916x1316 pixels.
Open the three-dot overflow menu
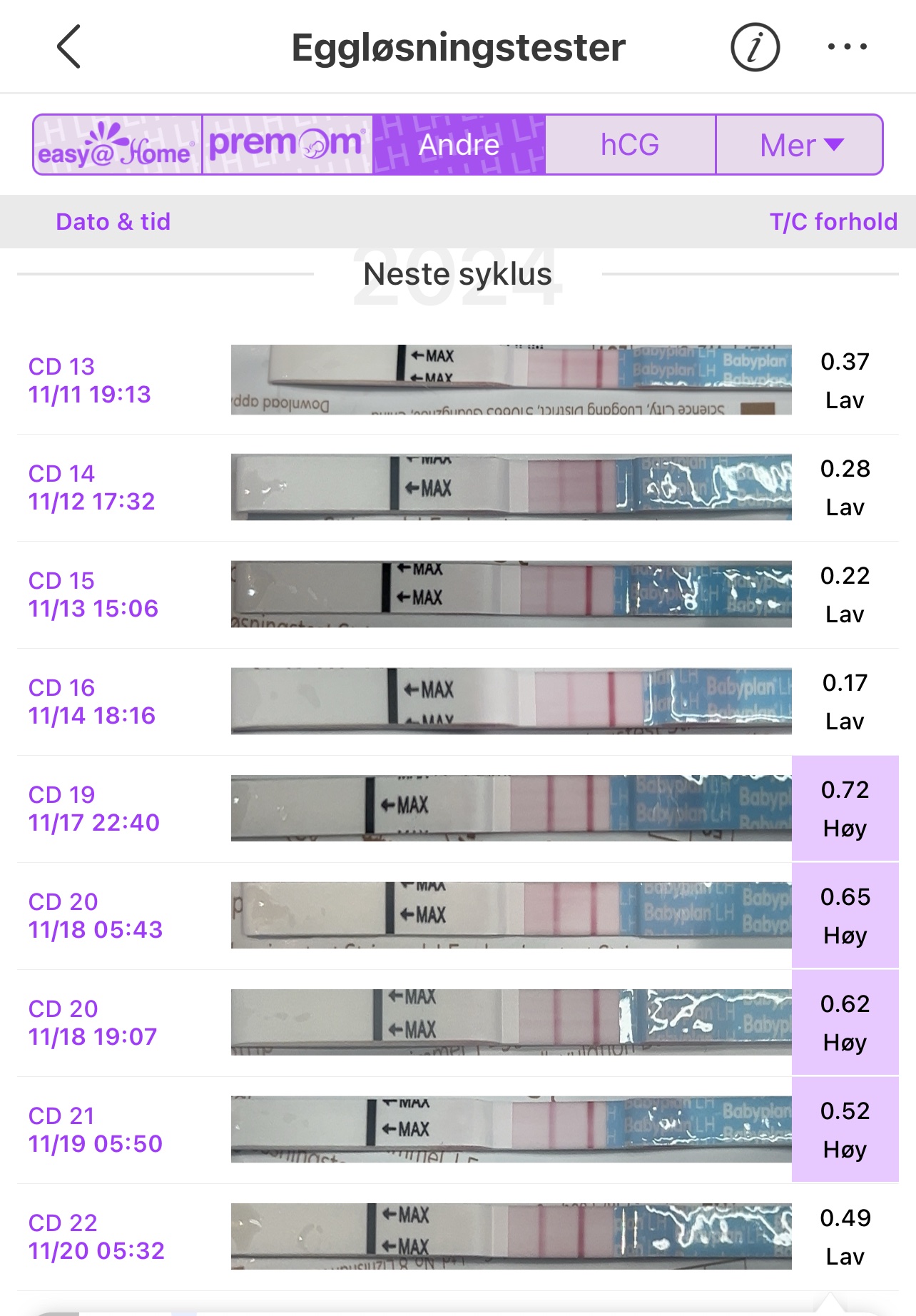847,47
